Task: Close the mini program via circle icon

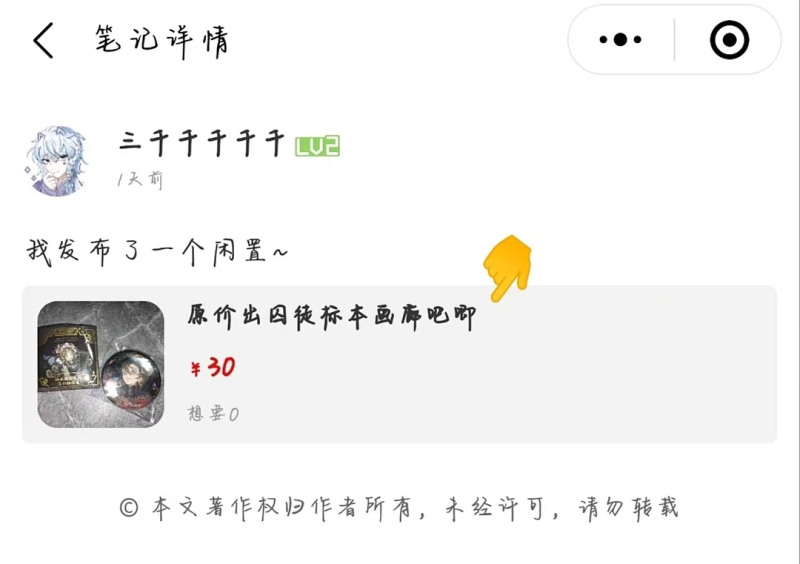Action: (x=729, y=41)
